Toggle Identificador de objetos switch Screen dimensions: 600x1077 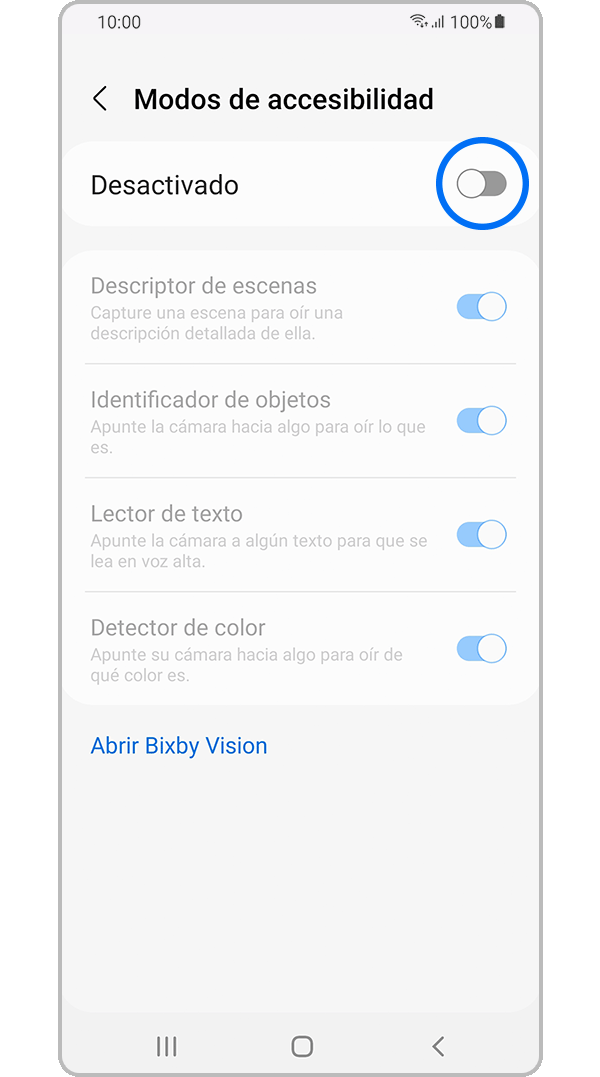(x=482, y=421)
